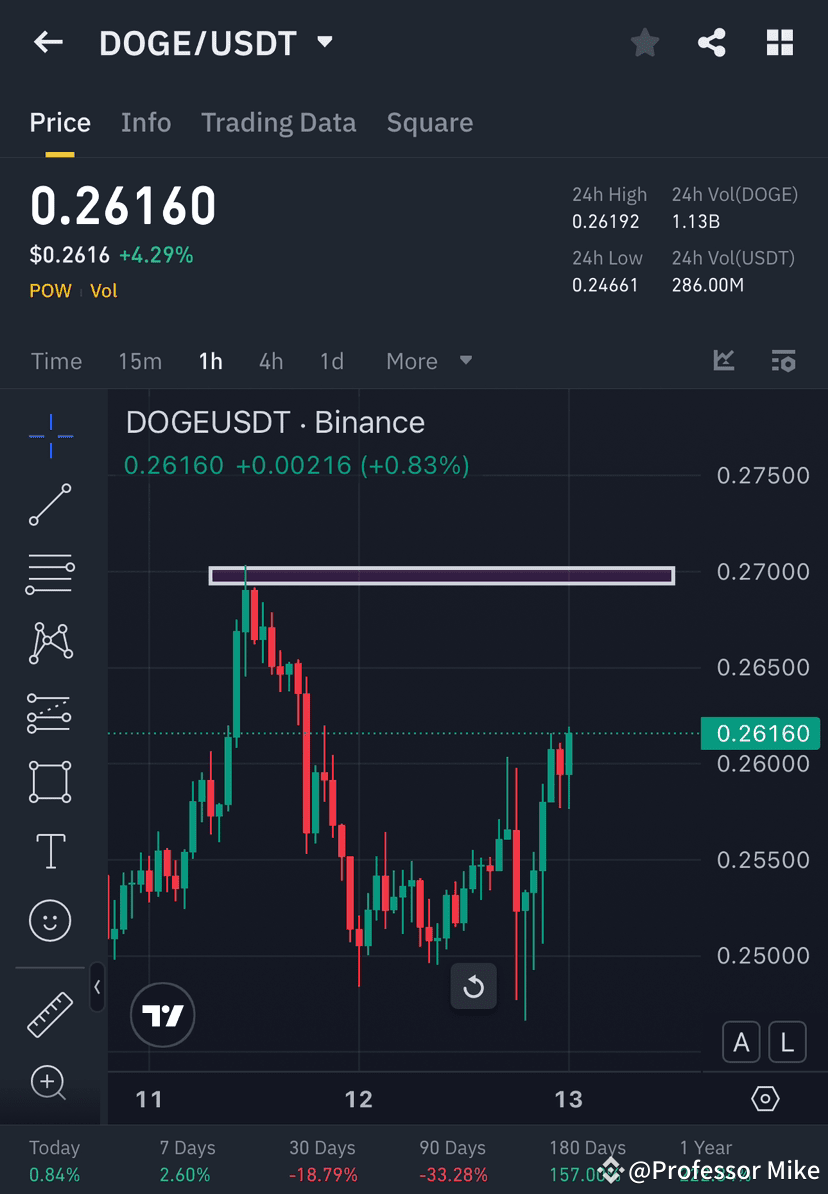Select the crosshair cursor tool
The image size is (828, 1194).
click(x=50, y=434)
